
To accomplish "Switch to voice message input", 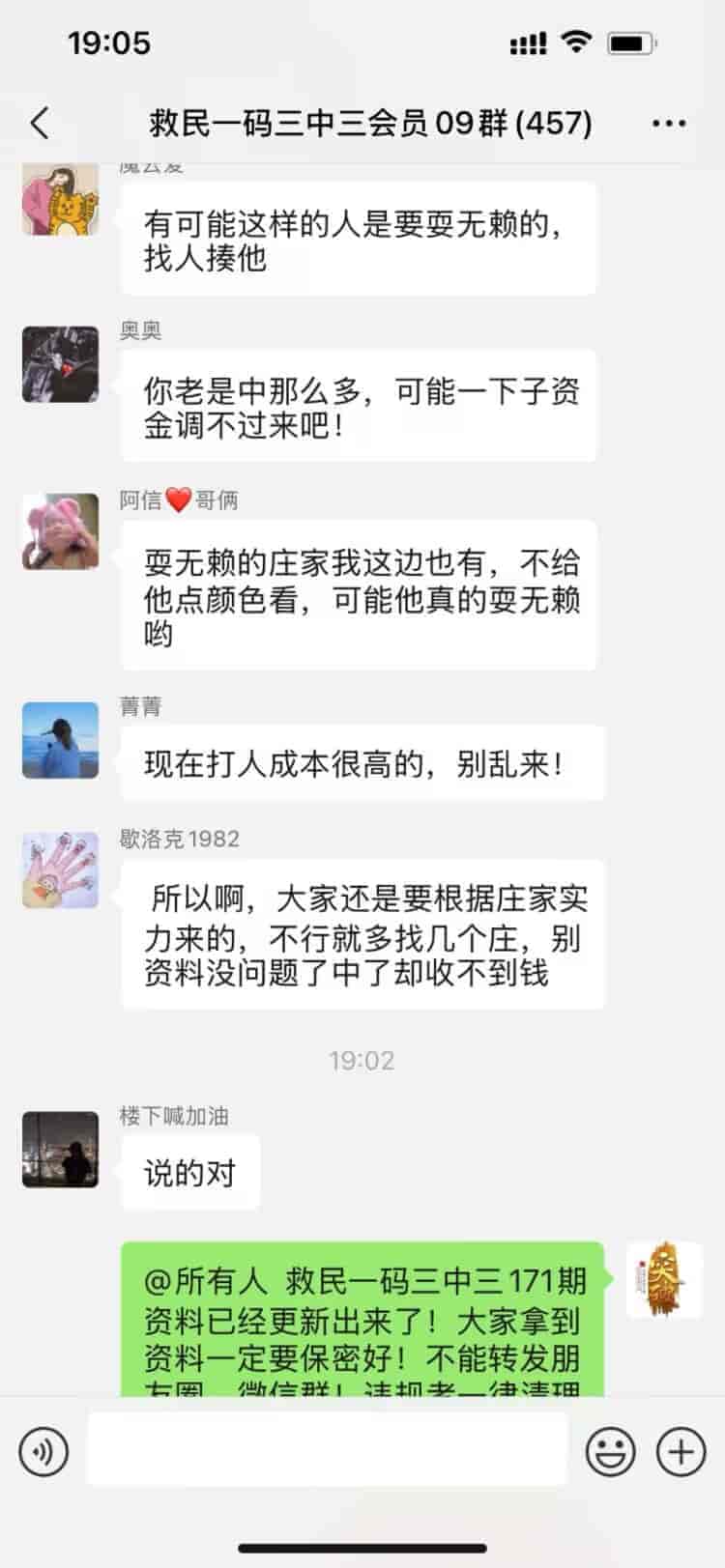I will click(43, 1451).
